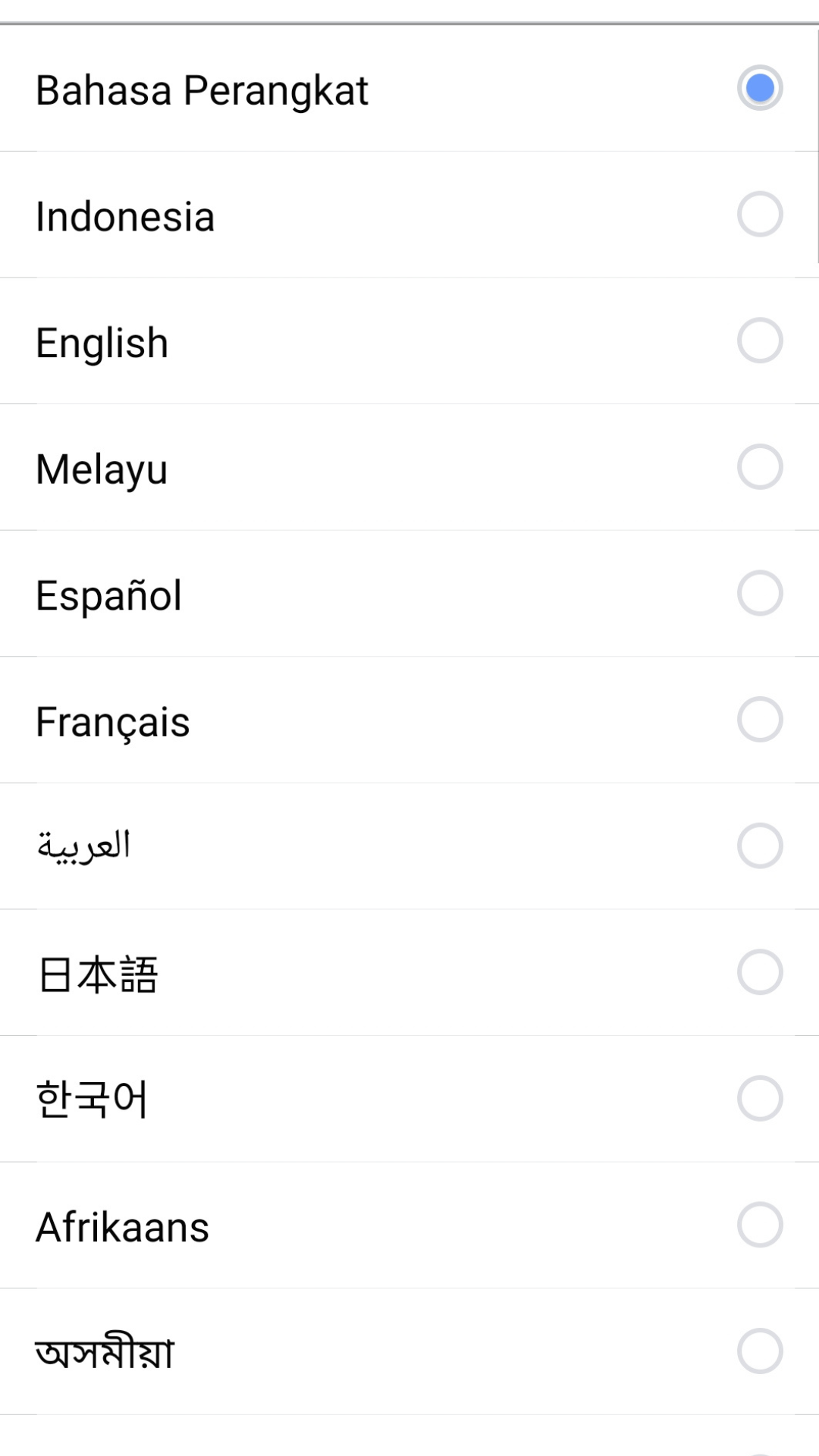This screenshot has width=819, height=1456.
Task: Select the Melayu option
Action: 409,467
